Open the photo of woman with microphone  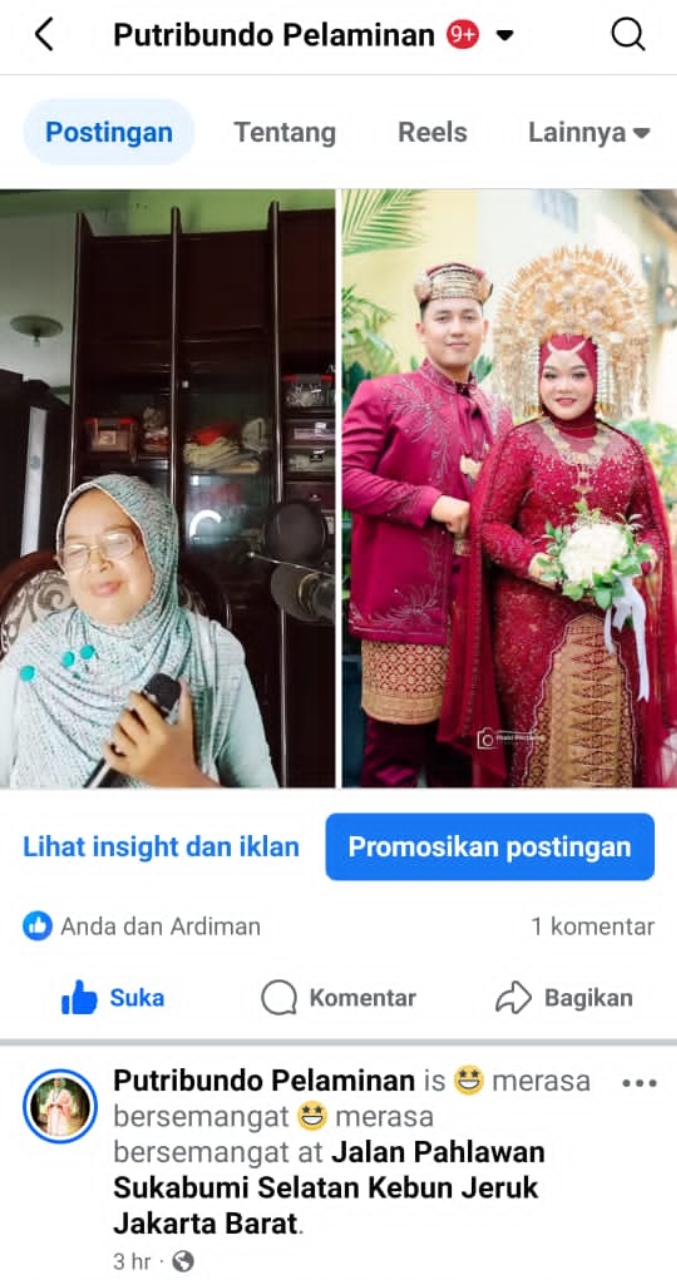pos(167,488)
